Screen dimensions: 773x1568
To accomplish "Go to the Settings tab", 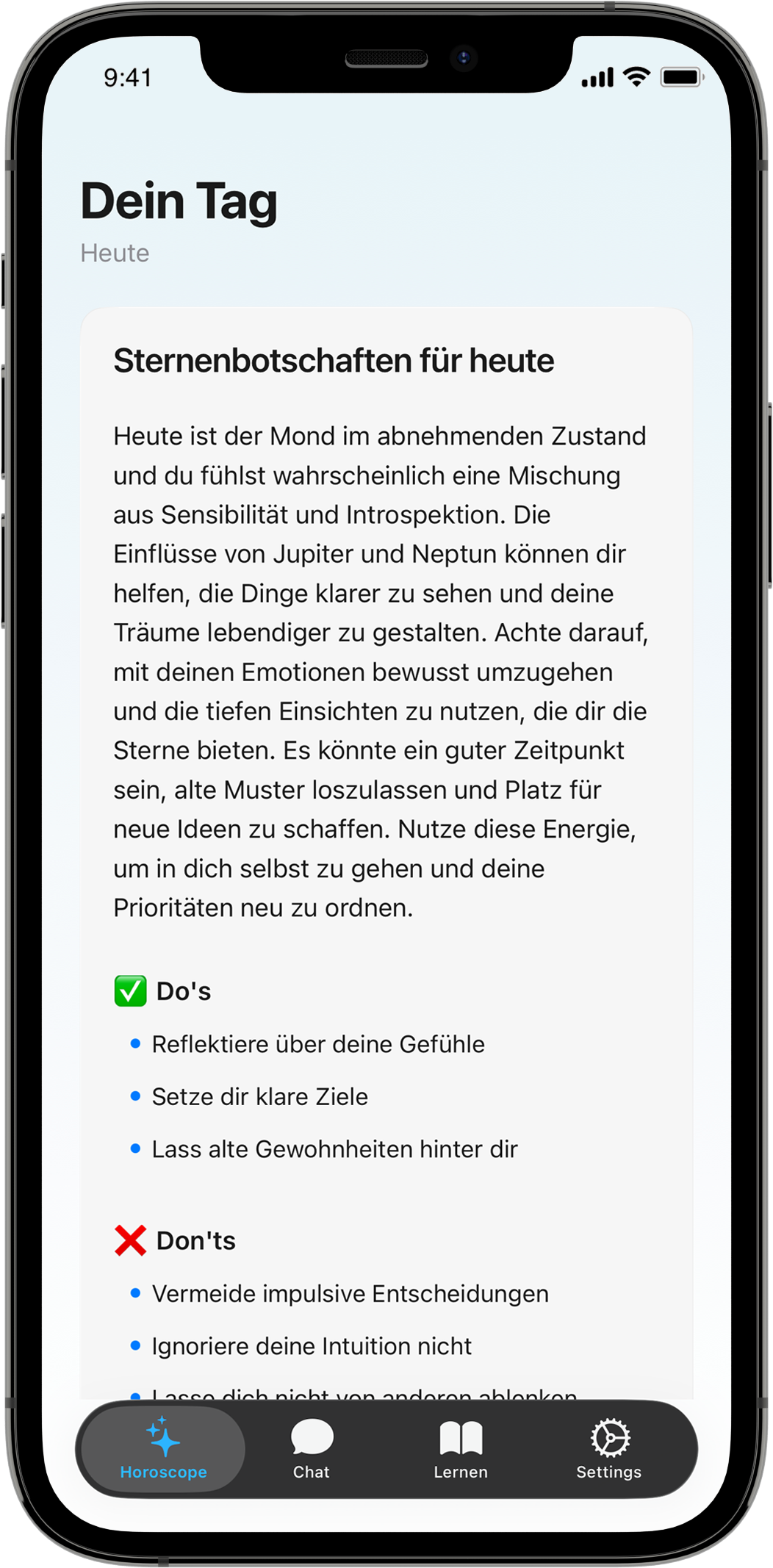I will (609, 1448).
